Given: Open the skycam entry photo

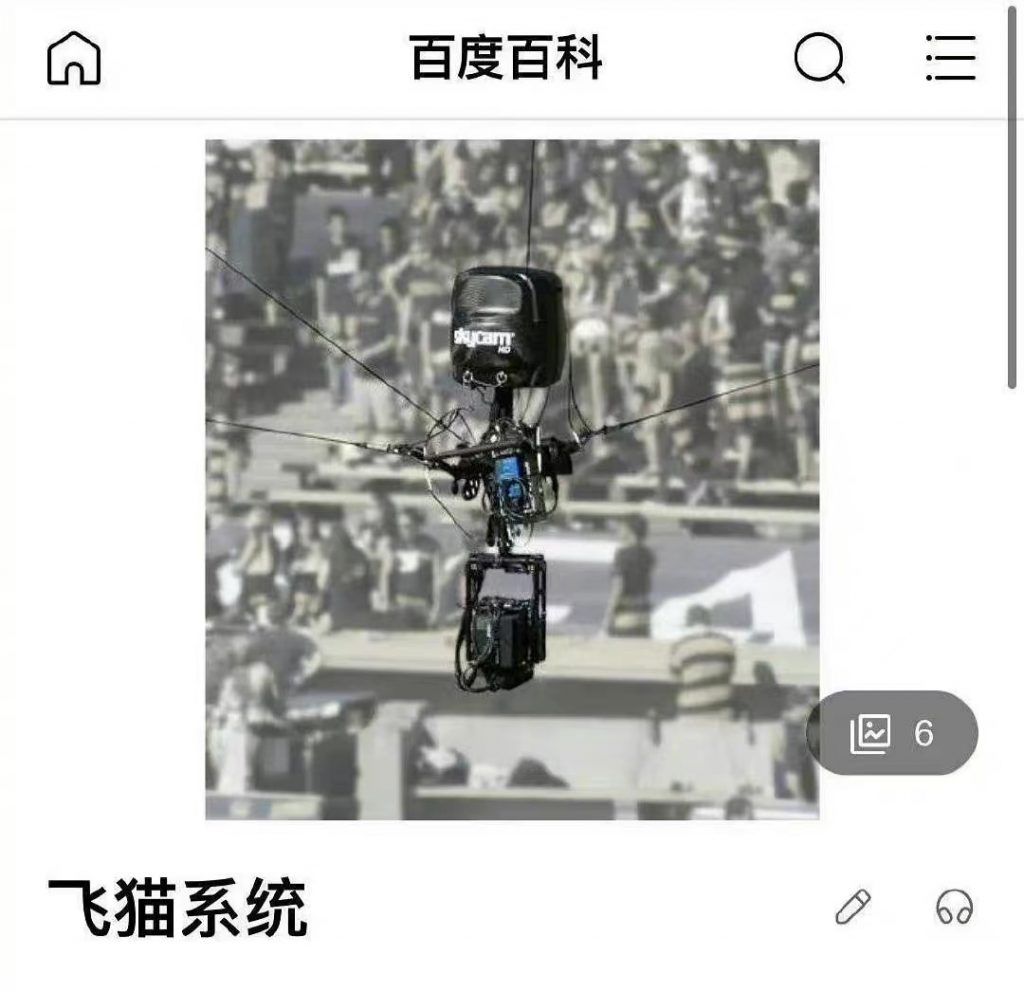Looking at the screenshot, I should (512, 479).
